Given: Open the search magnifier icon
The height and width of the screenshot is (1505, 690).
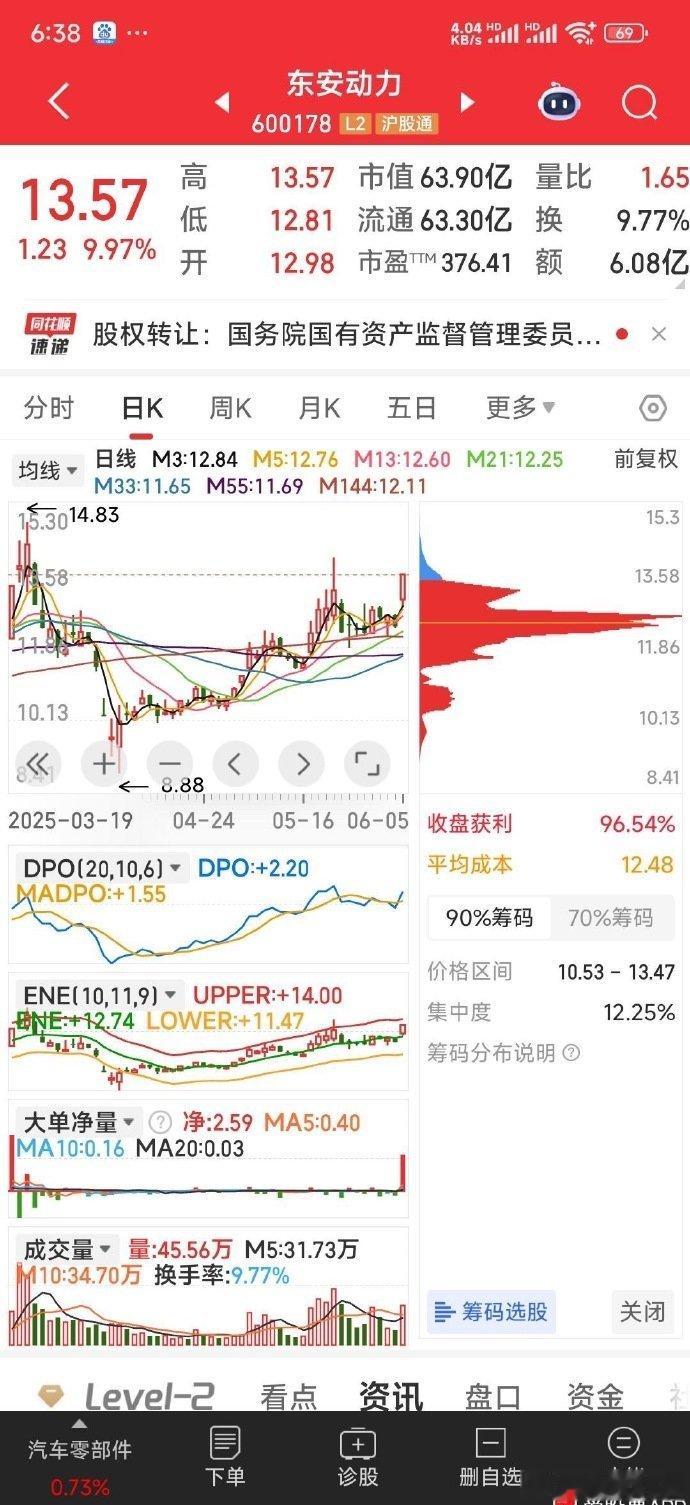Looking at the screenshot, I should point(638,102).
